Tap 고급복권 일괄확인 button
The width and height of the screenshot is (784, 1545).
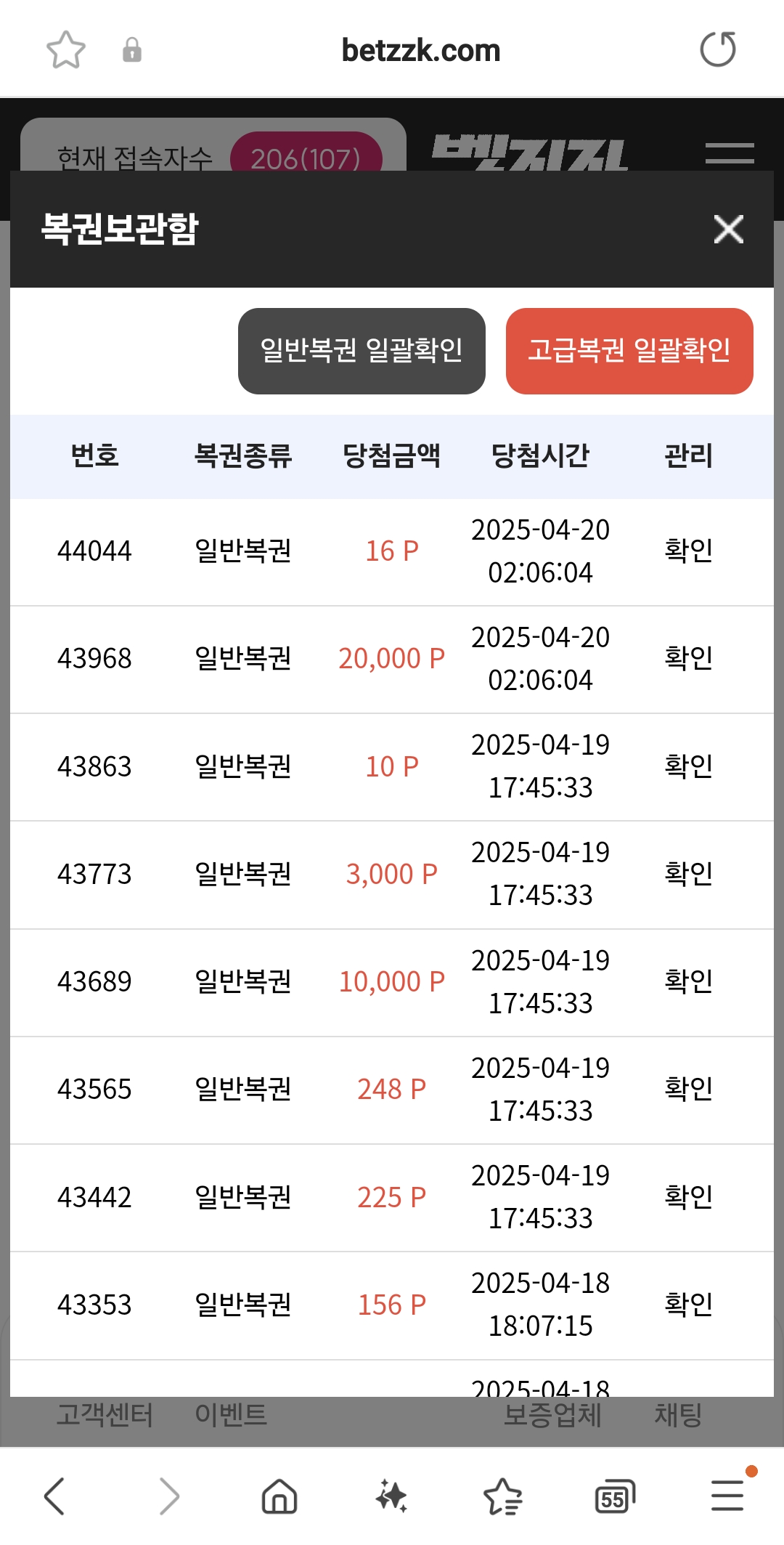click(x=629, y=351)
